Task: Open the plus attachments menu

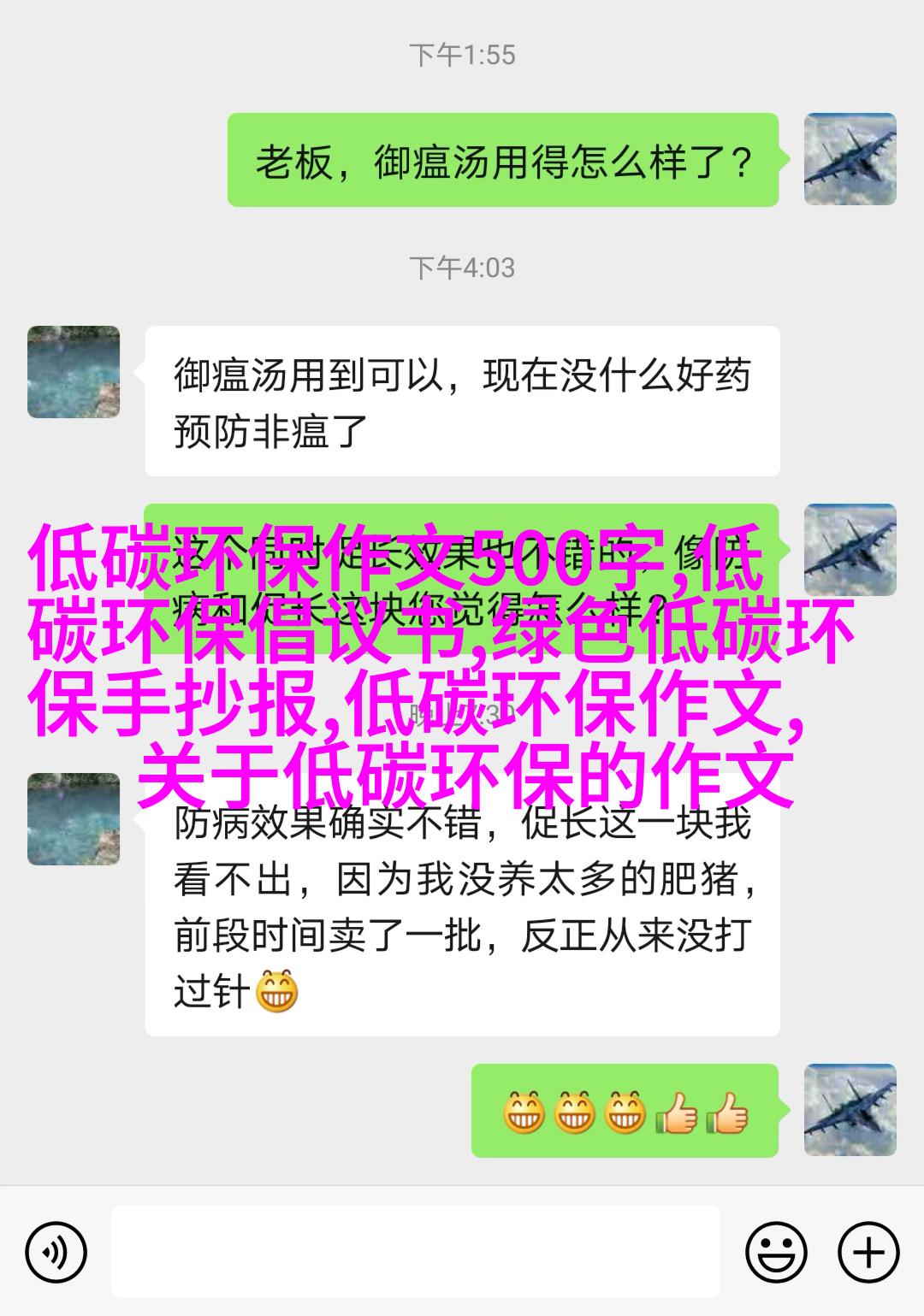Action: [868, 1254]
